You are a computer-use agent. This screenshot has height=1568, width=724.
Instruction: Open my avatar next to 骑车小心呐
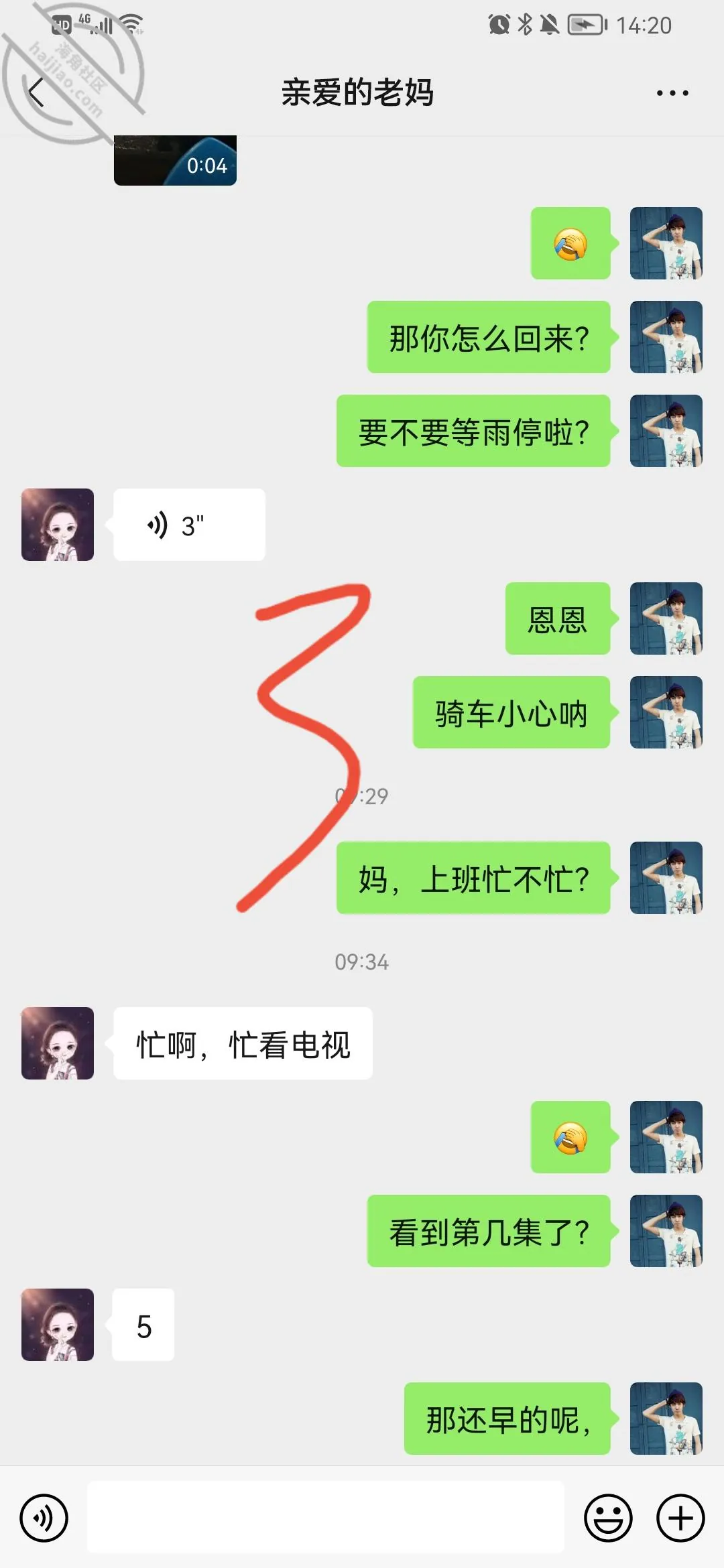click(x=666, y=712)
